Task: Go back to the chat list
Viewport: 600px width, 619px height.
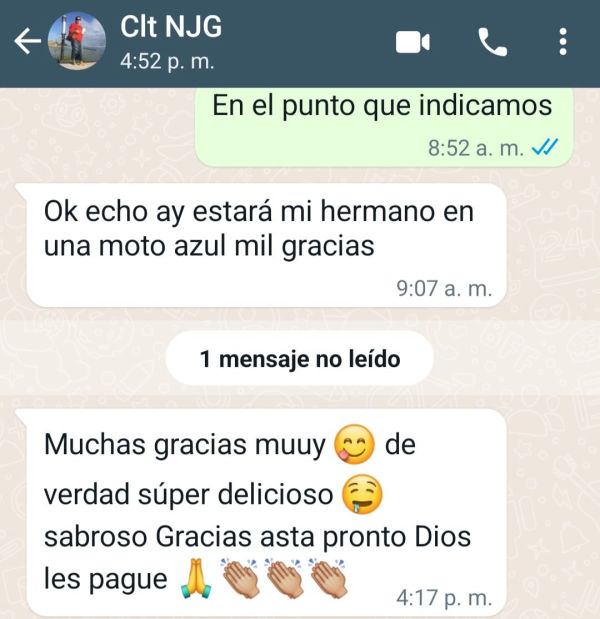Action: (27, 41)
